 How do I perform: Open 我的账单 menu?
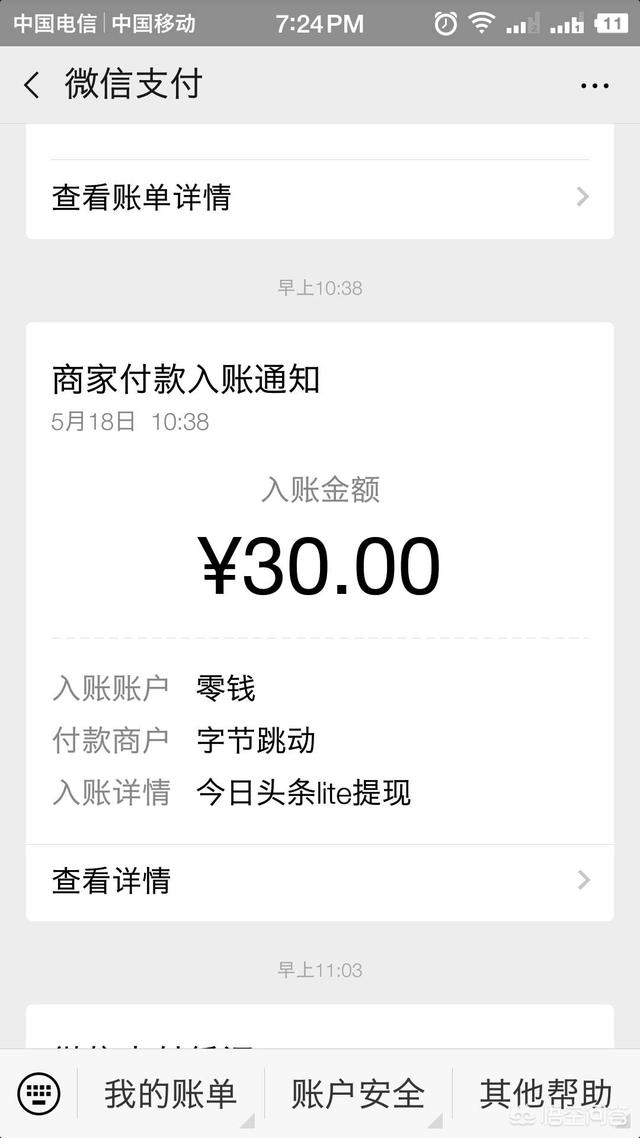pos(171,1093)
